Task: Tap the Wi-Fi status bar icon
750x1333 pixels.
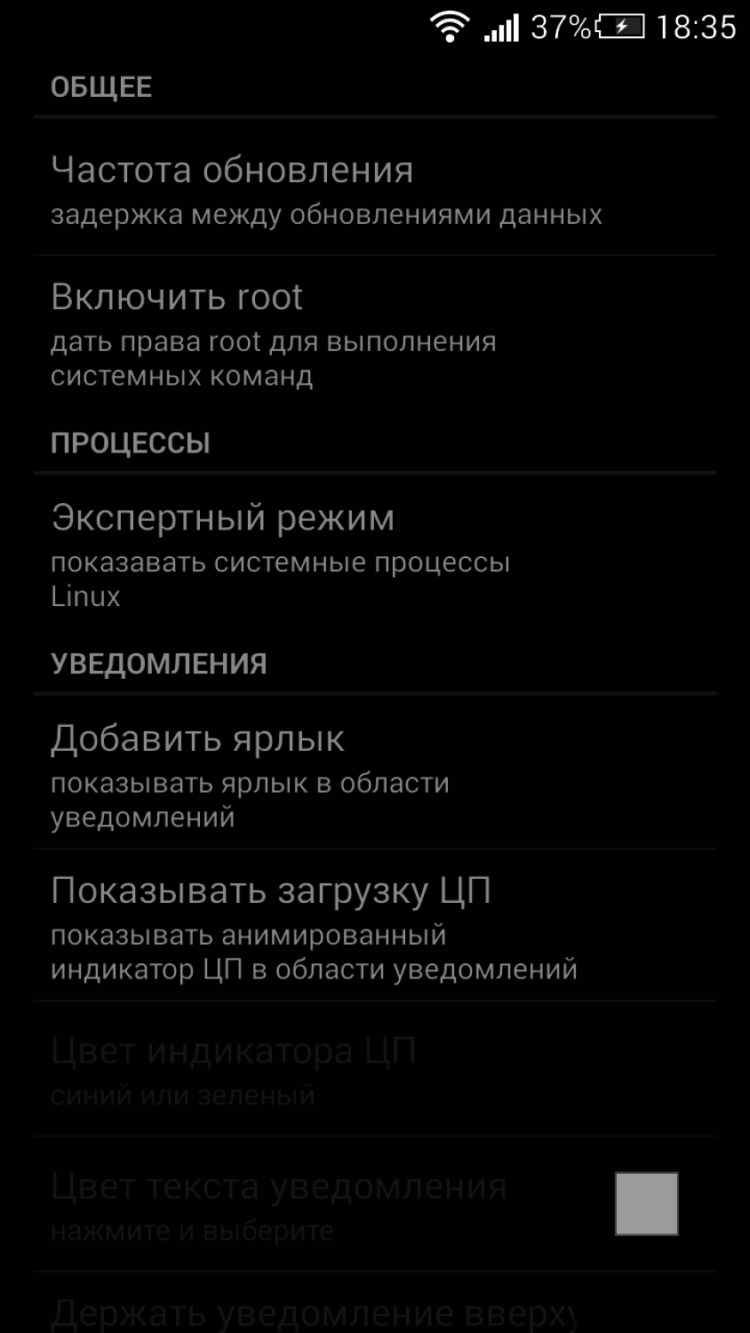Action: click(451, 27)
